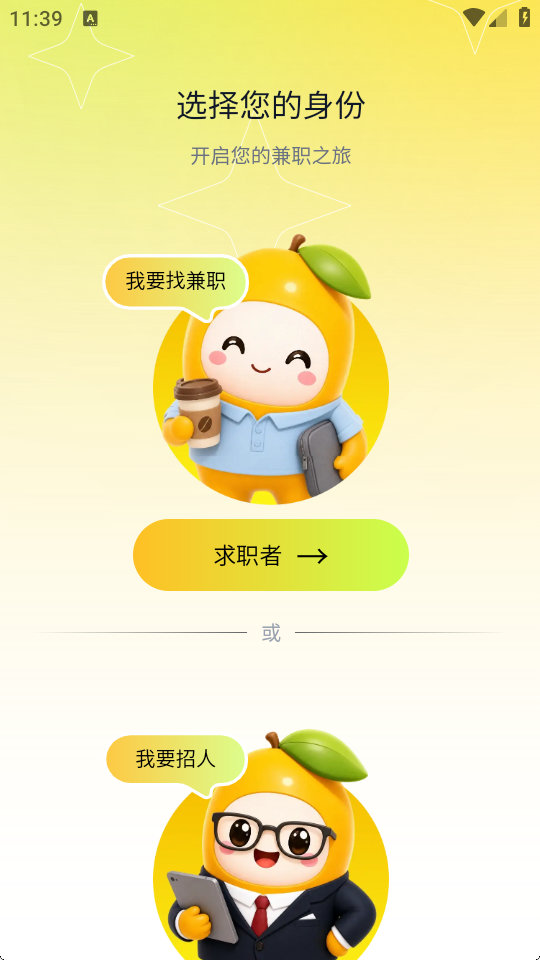Select the 求职者 job seeker button
The width and height of the screenshot is (540, 960).
click(271, 555)
